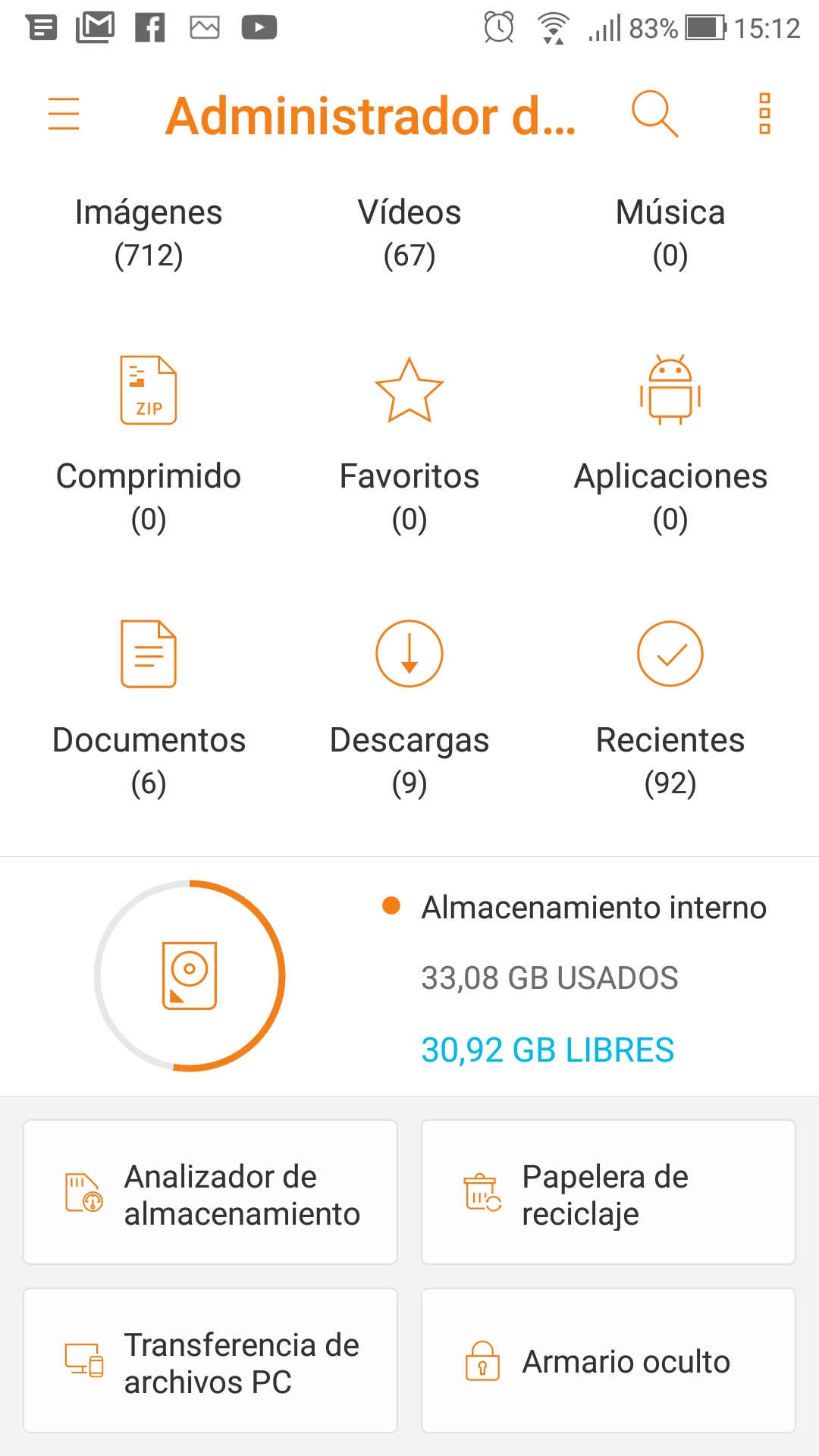The width and height of the screenshot is (819, 1456).
Task: Show Favoritos files
Action: (x=409, y=444)
